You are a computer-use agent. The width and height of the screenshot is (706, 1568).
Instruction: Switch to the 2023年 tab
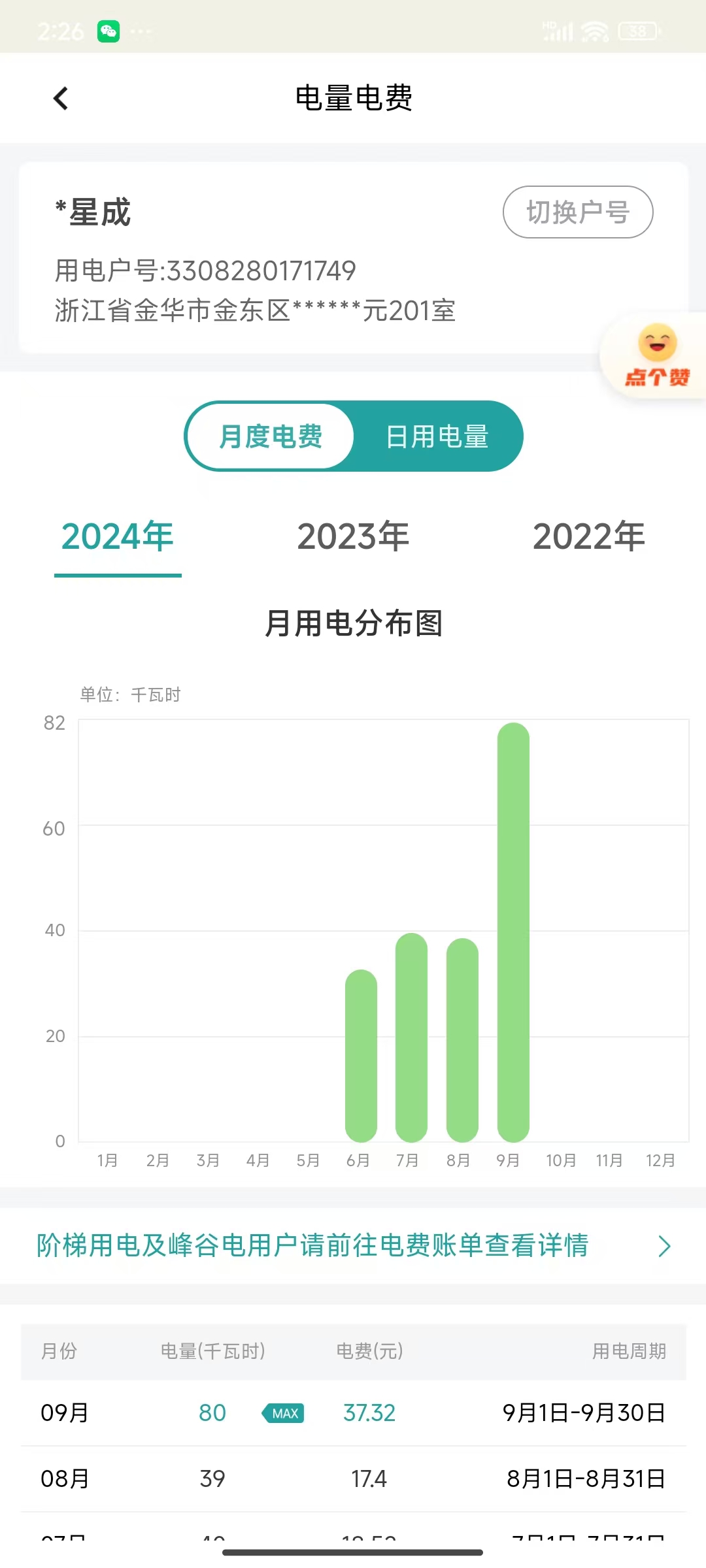(353, 537)
